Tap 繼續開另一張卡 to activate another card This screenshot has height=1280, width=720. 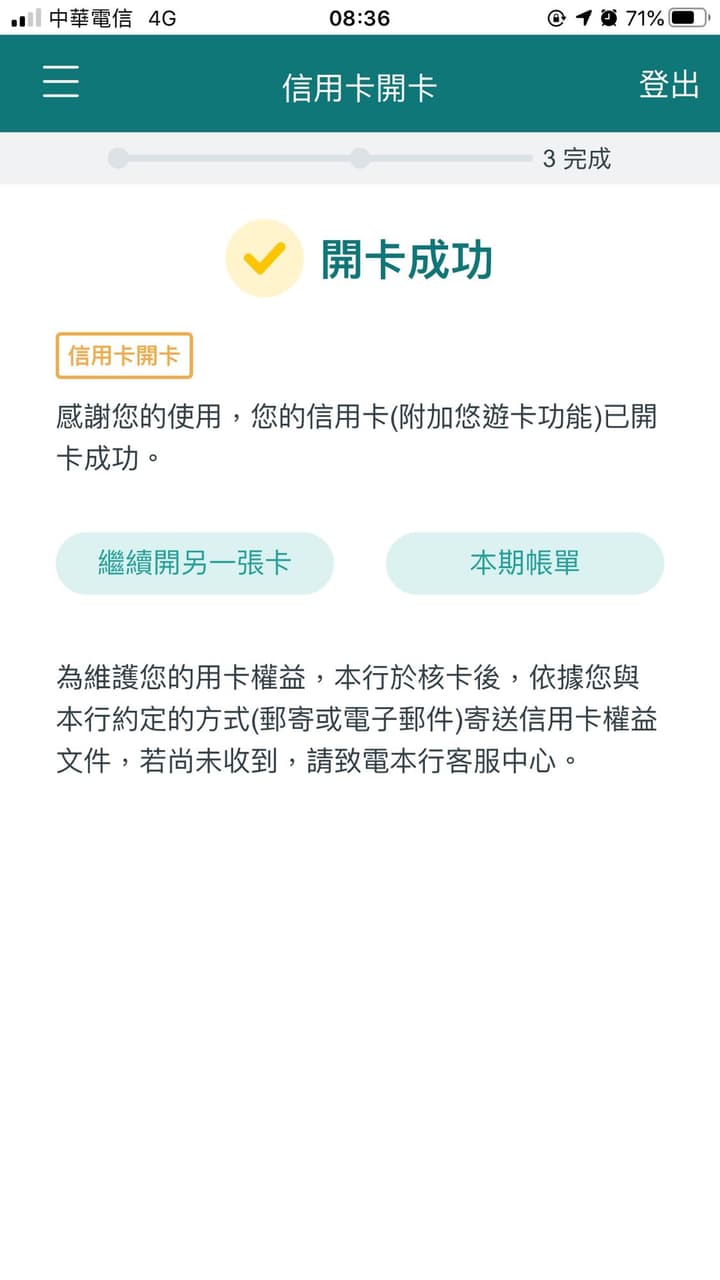point(194,563)
